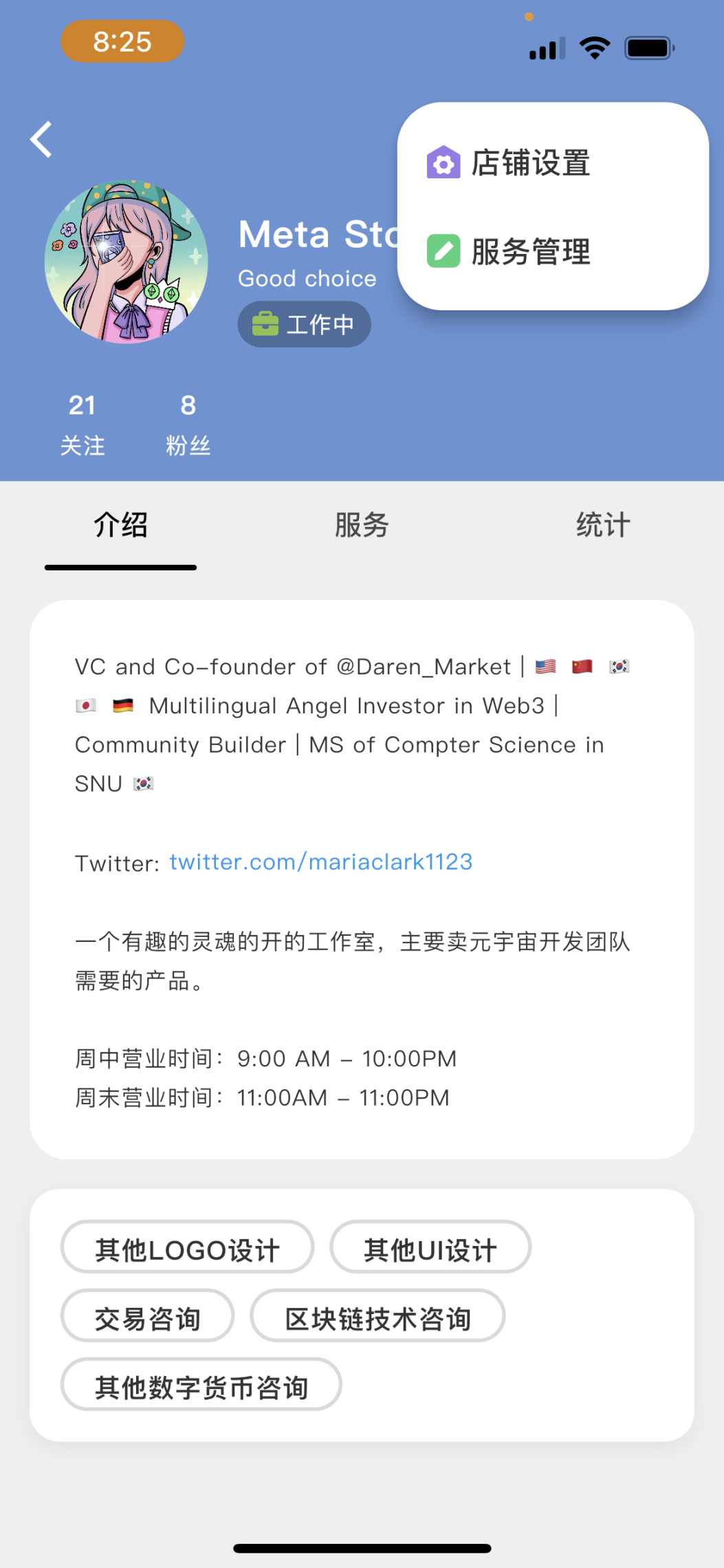Open the profile avatar picture
The height and width of the screenshot is (1568, 724).
tap(127, 262)
